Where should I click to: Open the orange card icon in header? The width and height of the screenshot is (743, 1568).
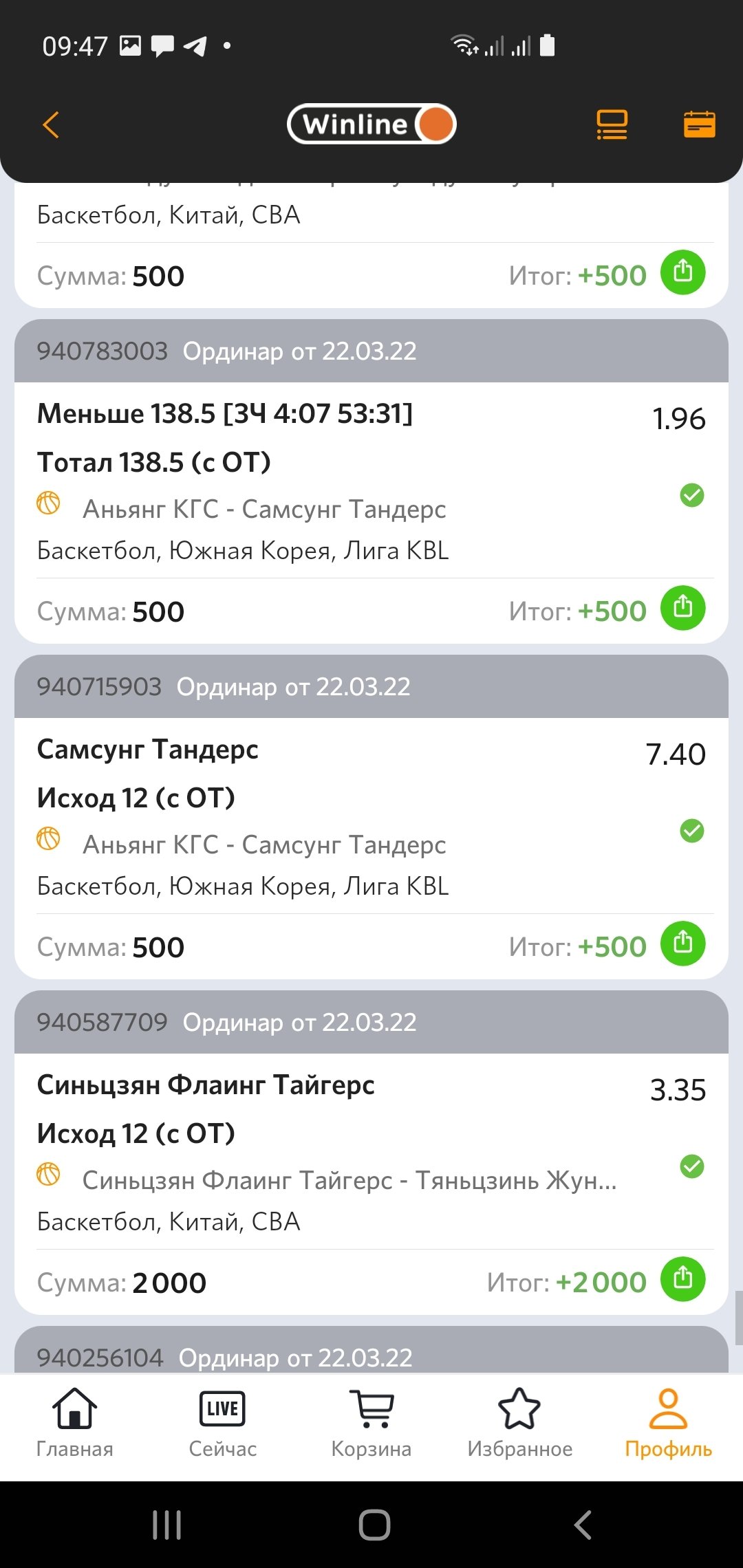(699, 125)
